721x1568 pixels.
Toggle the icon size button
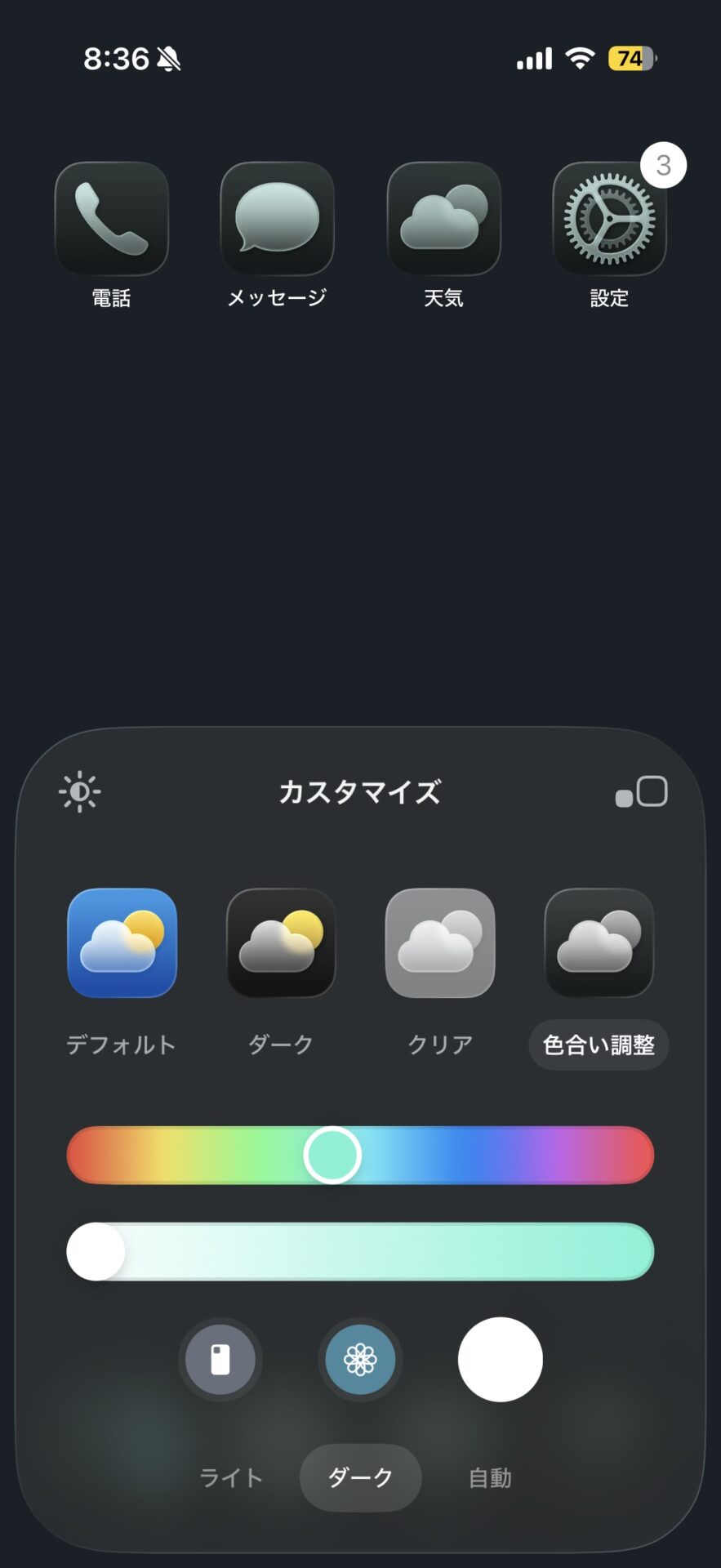(642, 791)
